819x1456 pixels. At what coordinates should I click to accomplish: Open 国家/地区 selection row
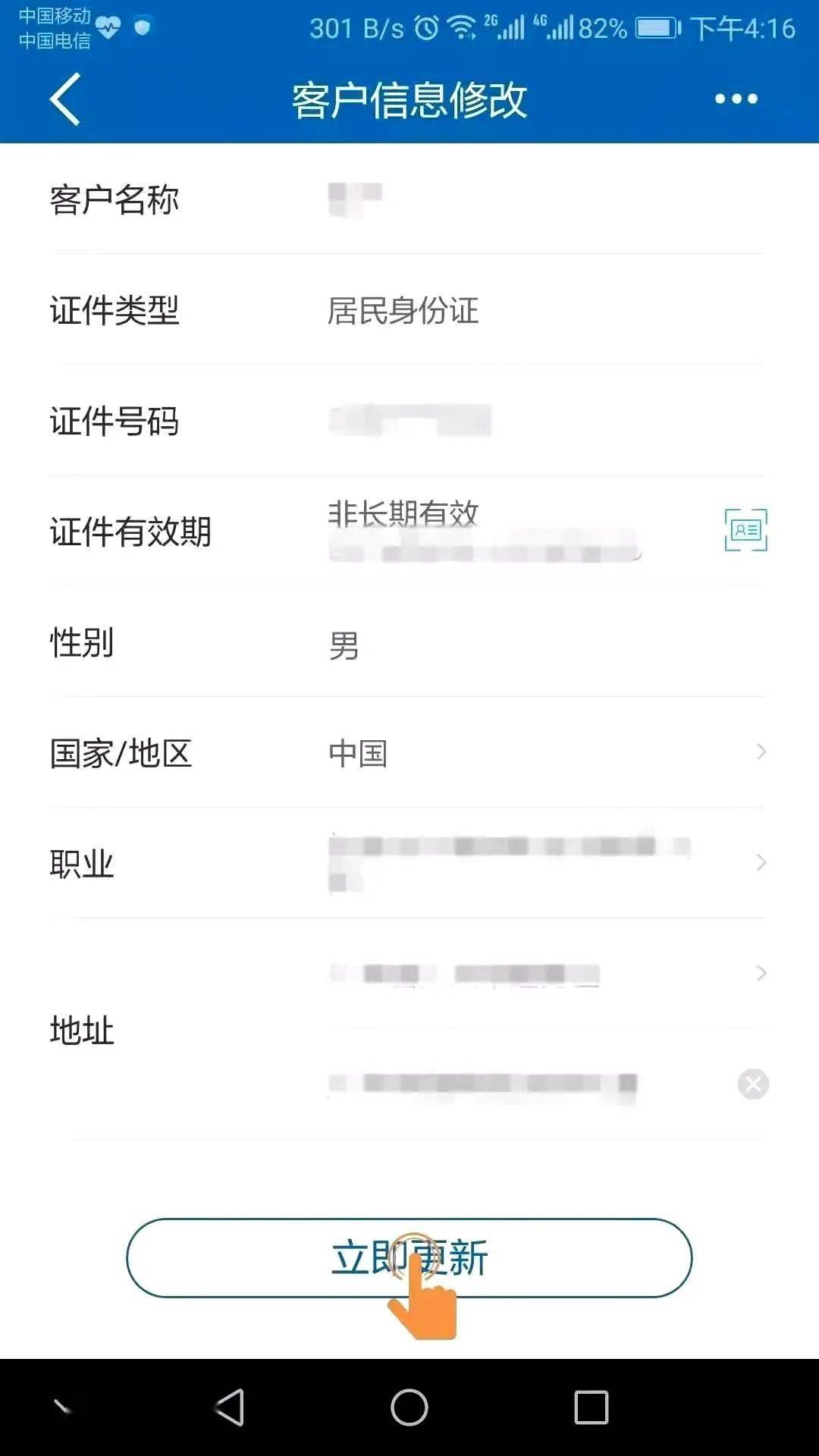546,752
